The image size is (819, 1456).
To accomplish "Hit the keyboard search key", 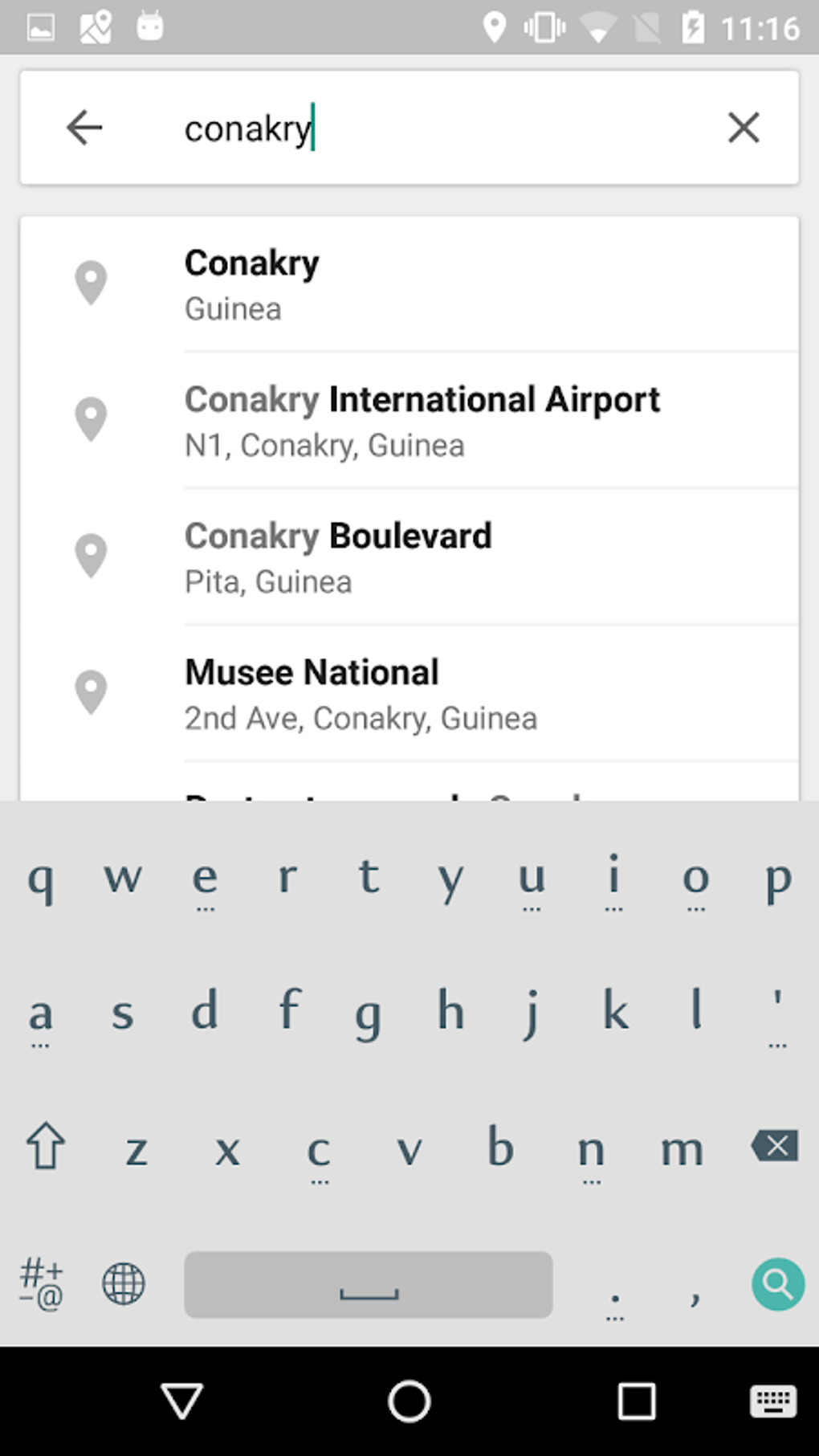I will (777, 1283).
